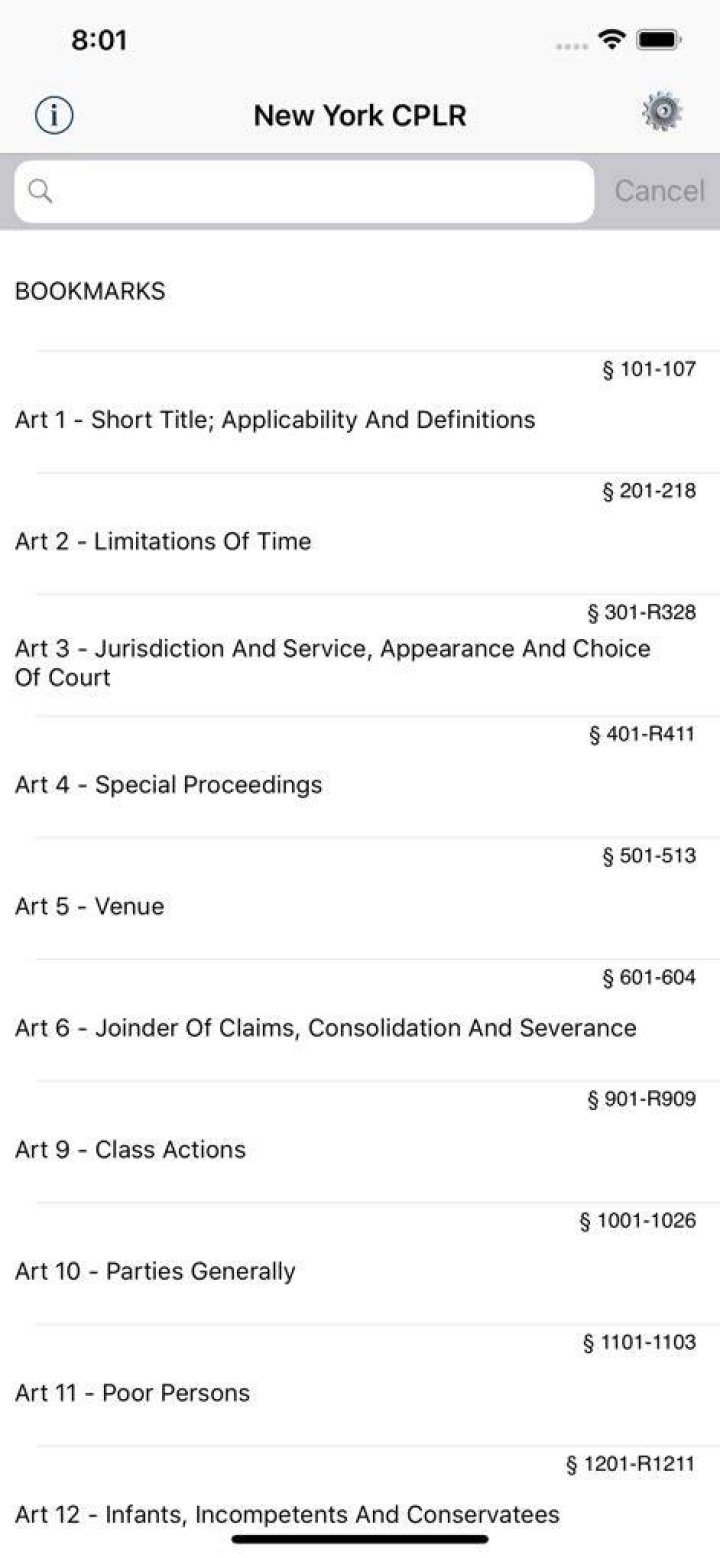720x1558 pixels.
Task: Open Art 3 - Jurisdiction And Service
Action: (360, 655)
